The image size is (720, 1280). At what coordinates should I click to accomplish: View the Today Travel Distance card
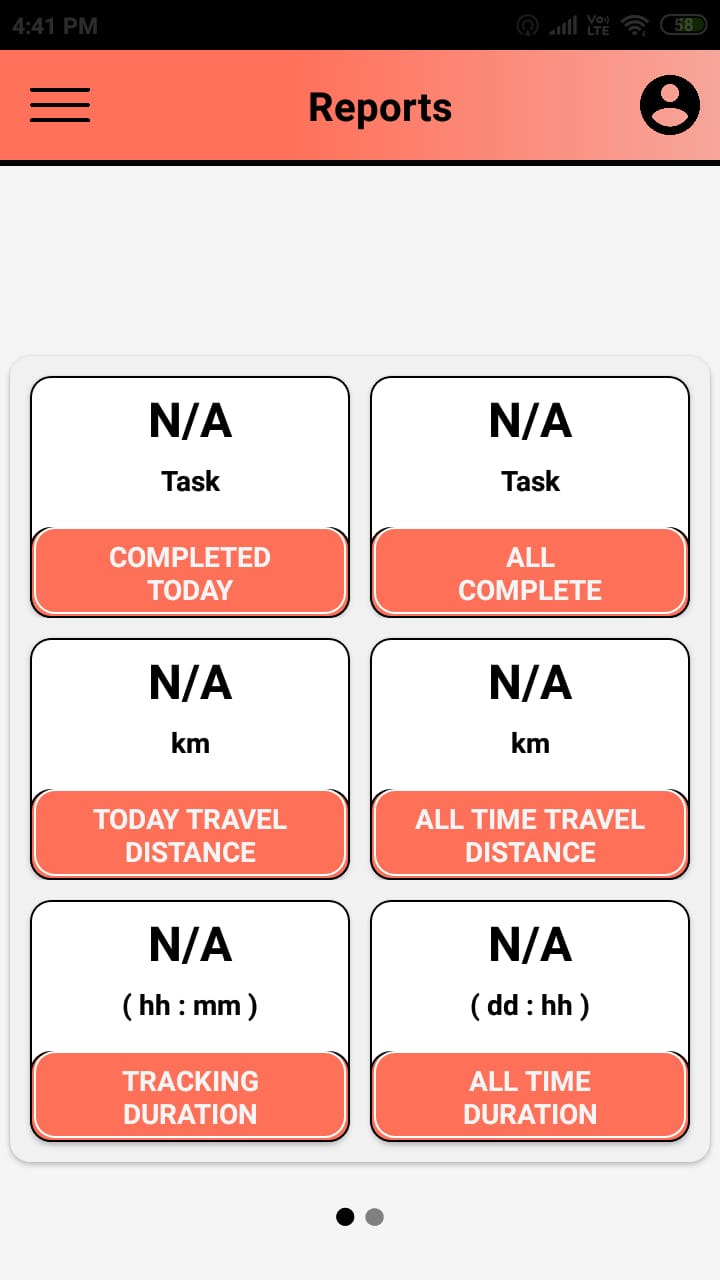pos(190,759)
